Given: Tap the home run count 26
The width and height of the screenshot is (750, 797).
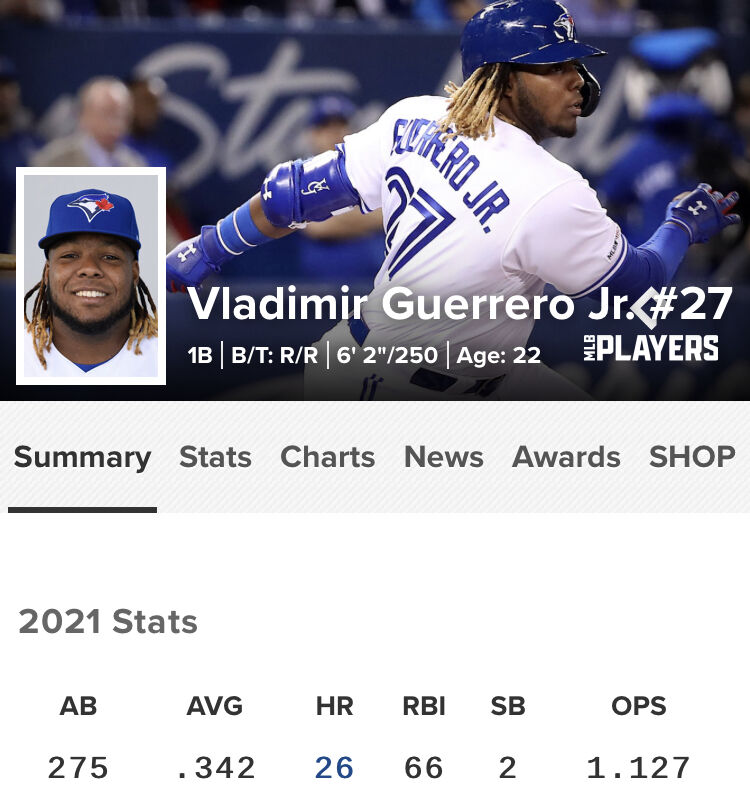Looking at the screenshot, I should 334,767.
